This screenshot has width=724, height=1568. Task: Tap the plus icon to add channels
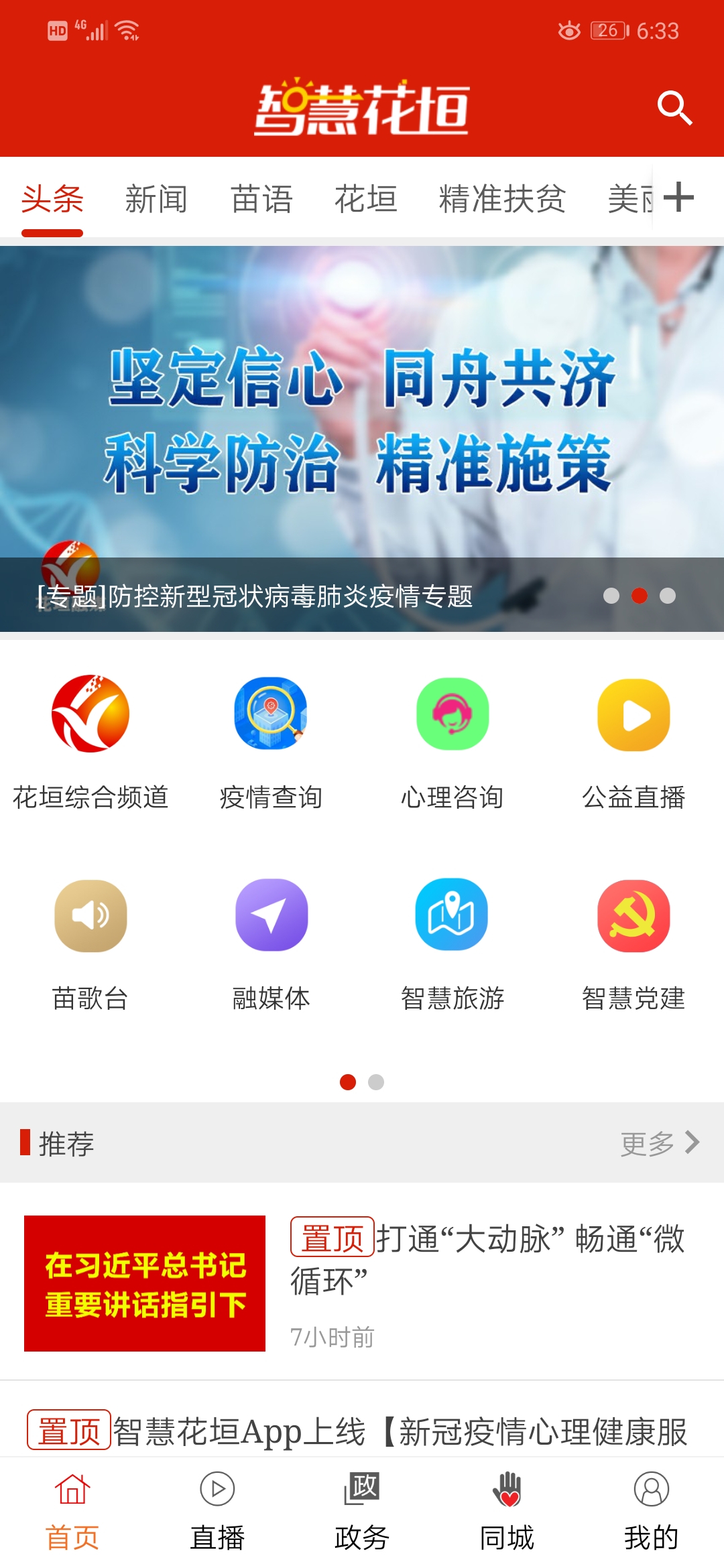coord(678,198)
